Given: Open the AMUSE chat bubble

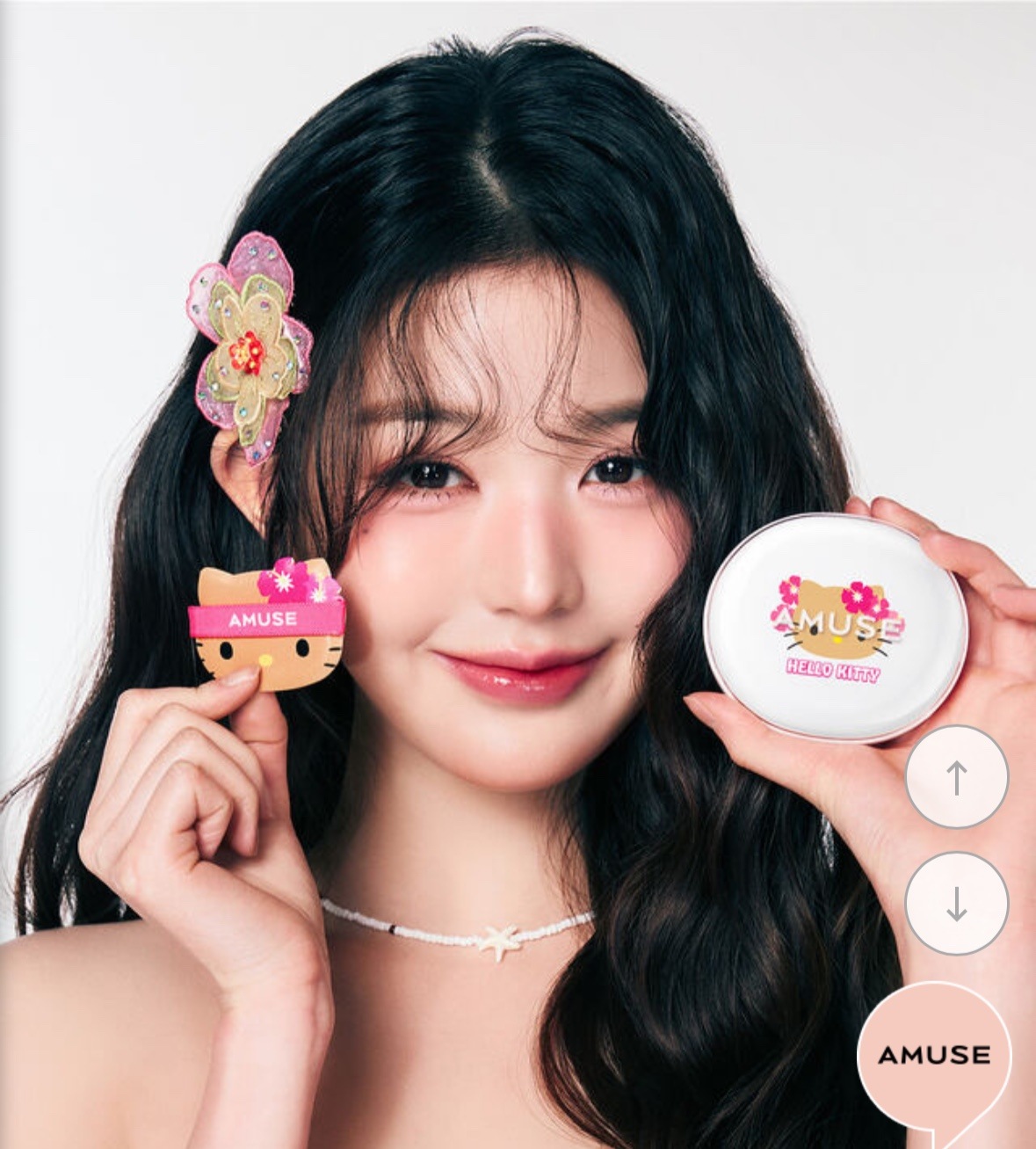Looking at the screenshot, I should [934, 1056].
